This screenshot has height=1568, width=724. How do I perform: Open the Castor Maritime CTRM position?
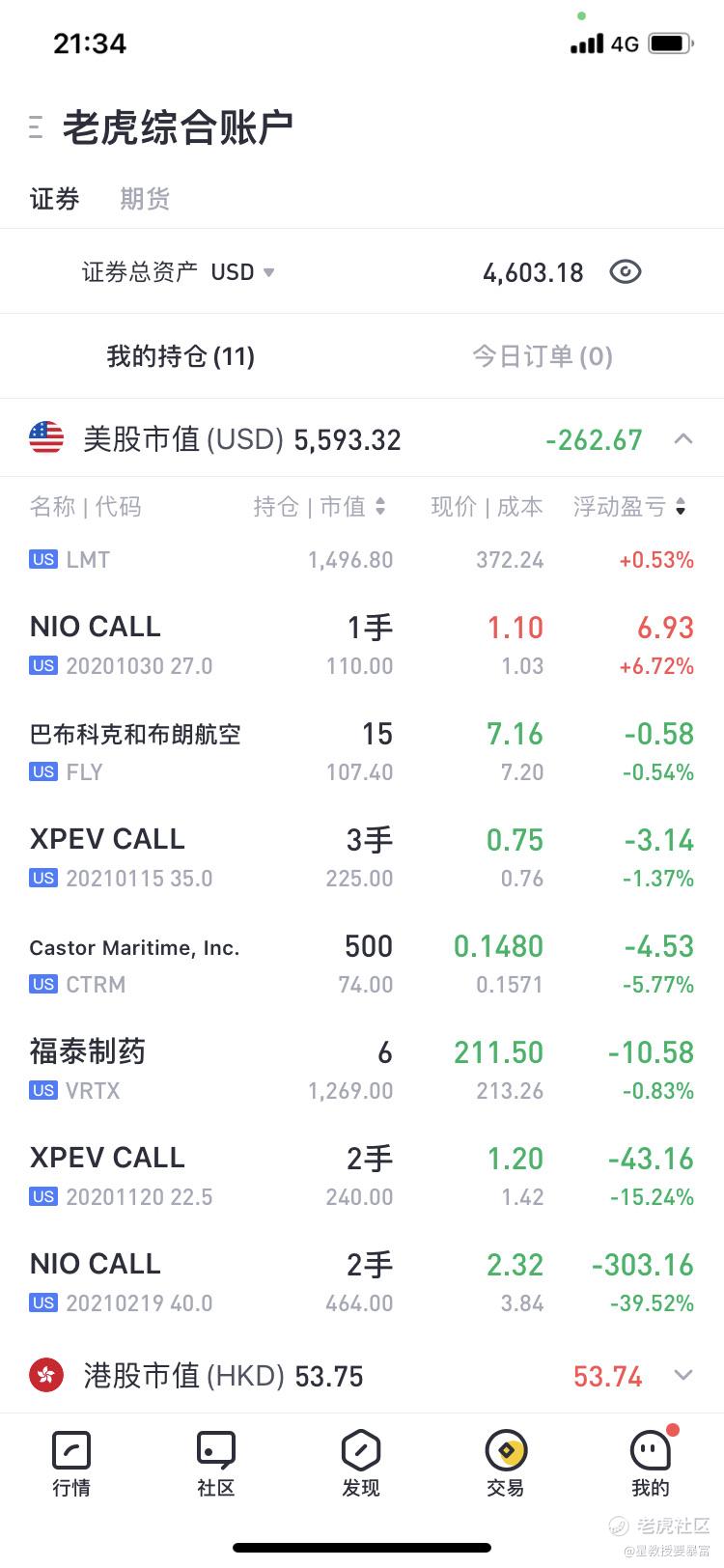tap(362, 965)
